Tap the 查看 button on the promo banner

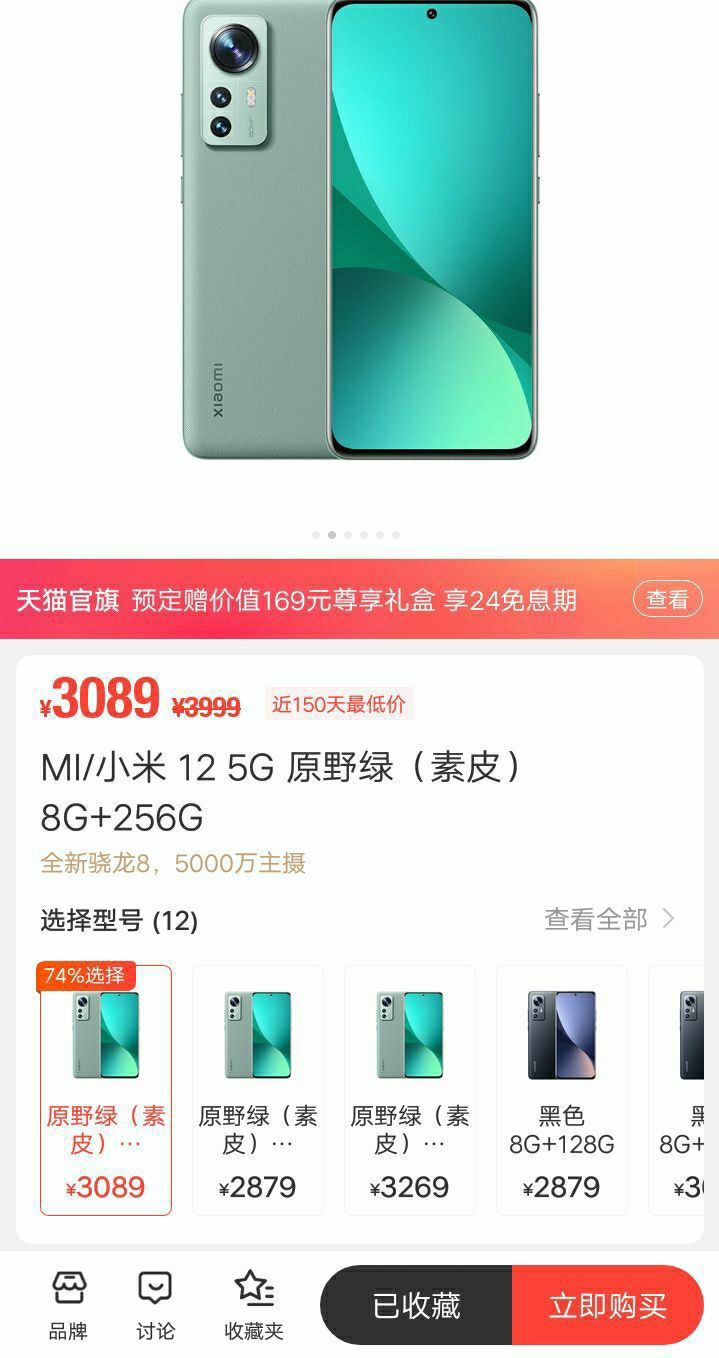tap(667, 599)
